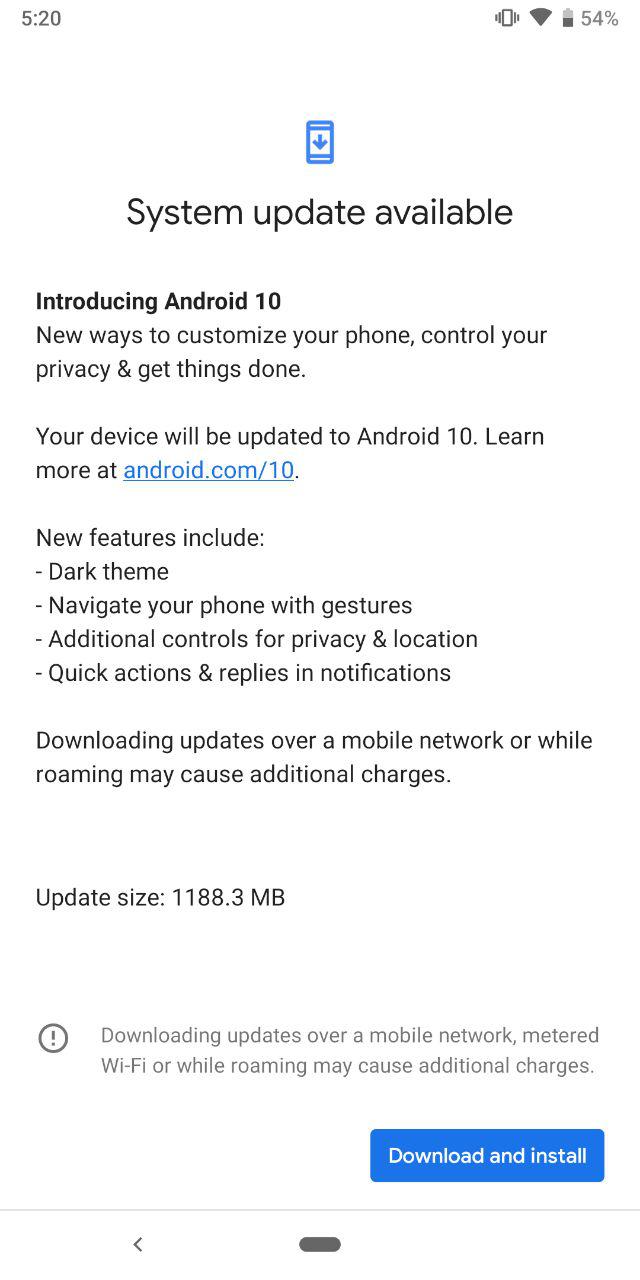Open the android.com/10 link
Image resolution: width=640 pixels, height=1280 pixels.
(209, 470)
